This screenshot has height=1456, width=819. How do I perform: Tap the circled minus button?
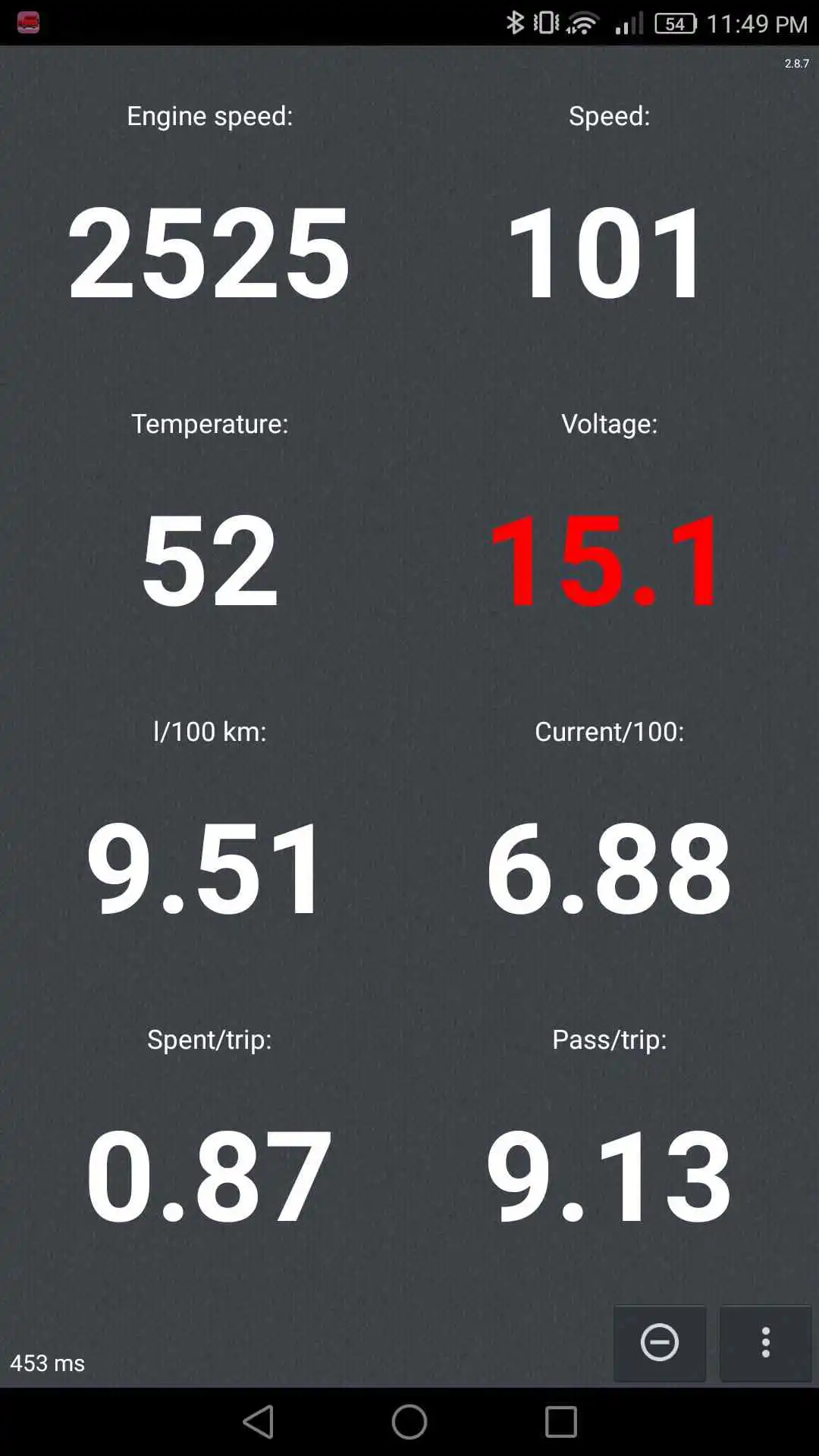(659, 1343)
